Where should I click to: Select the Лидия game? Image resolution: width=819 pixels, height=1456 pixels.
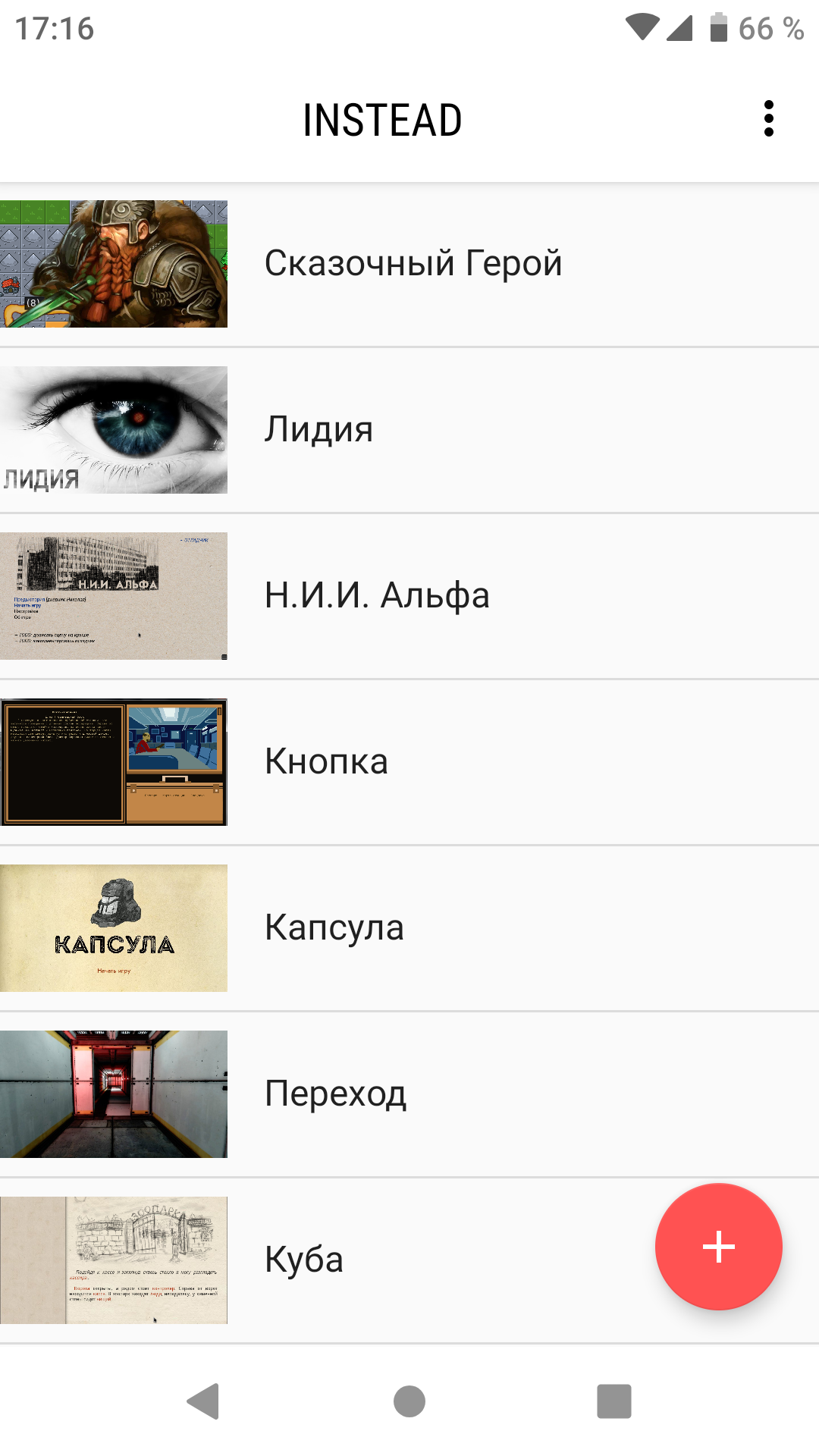pos(318,430)
